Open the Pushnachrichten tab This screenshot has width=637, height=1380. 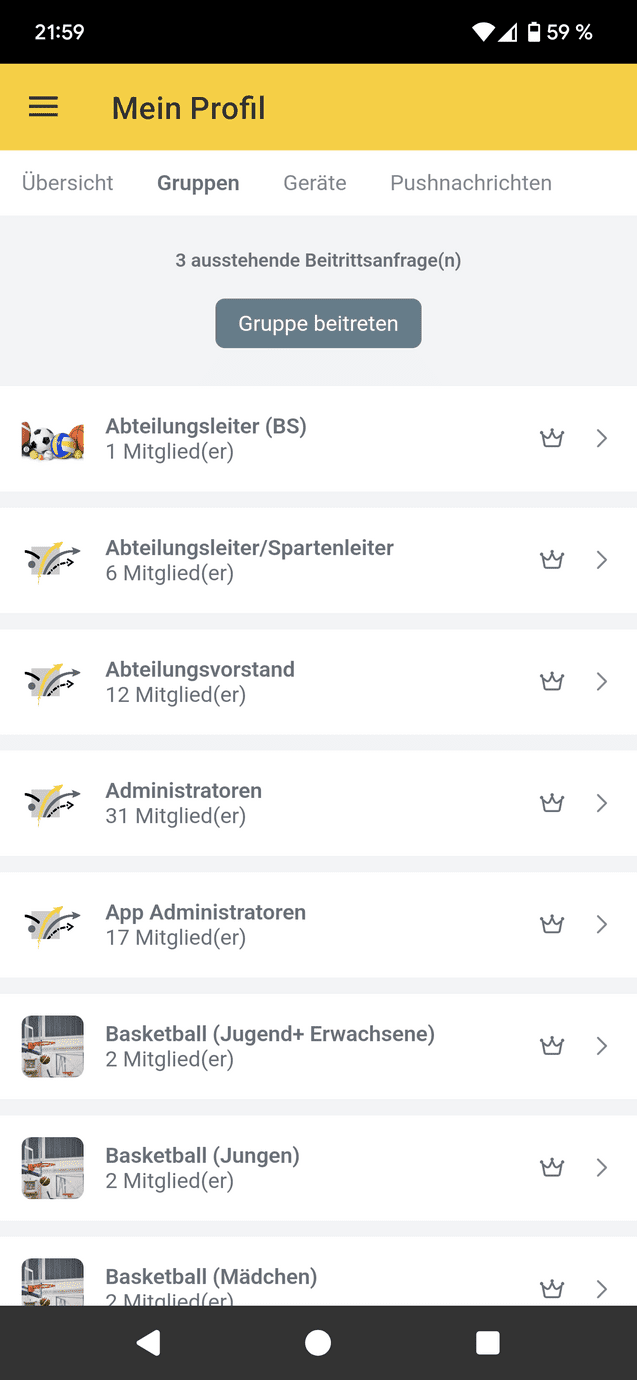(x=471, y=183)
